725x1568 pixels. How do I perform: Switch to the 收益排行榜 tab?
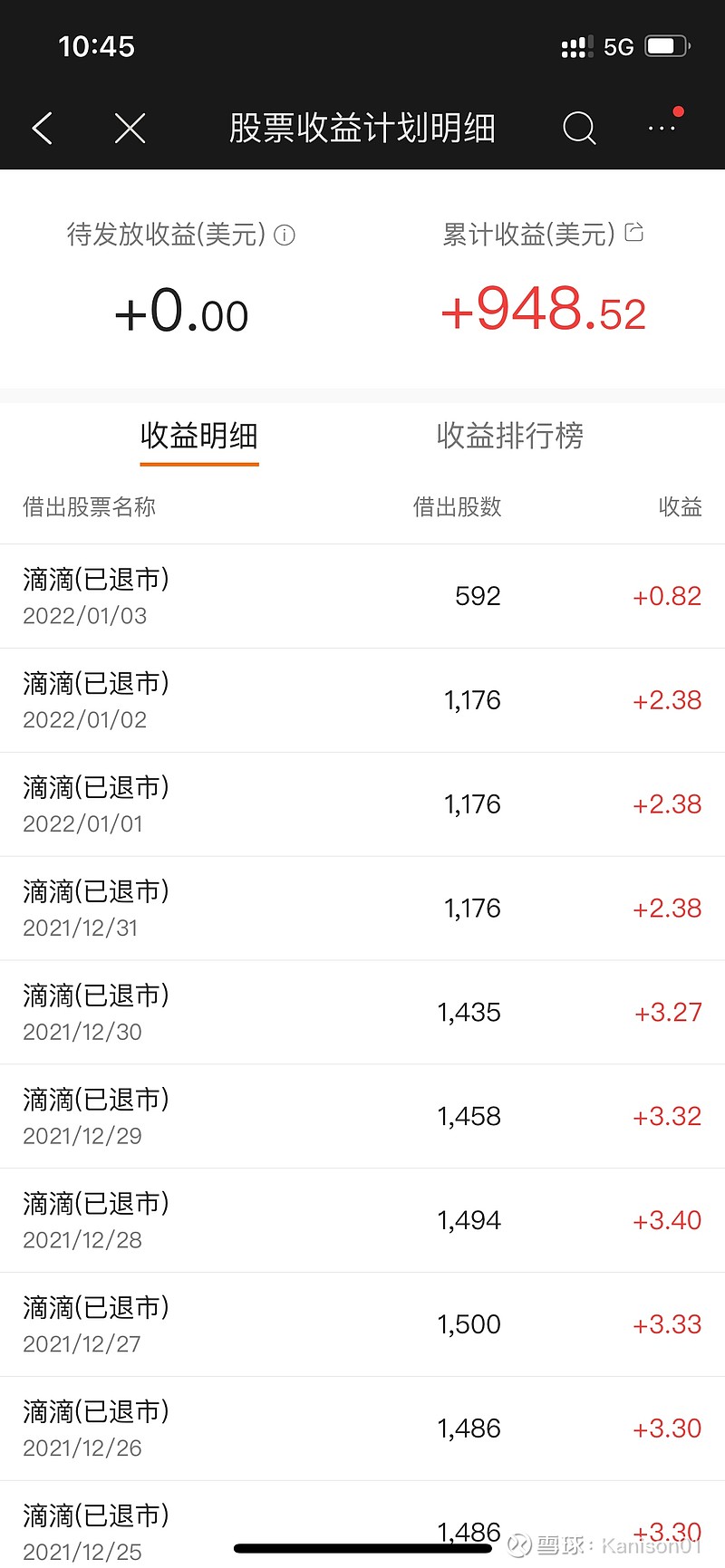pos(509,436)
